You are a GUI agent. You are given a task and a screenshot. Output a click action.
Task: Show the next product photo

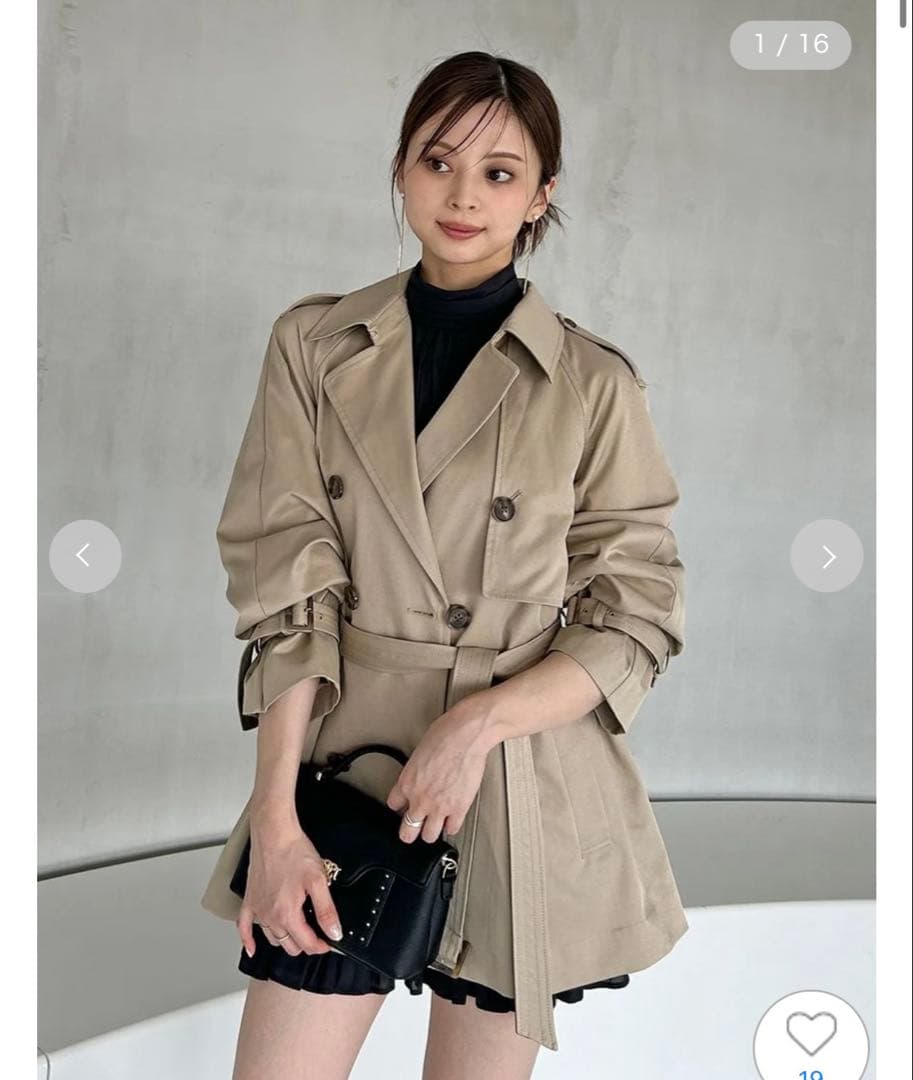tap(826, 556)
